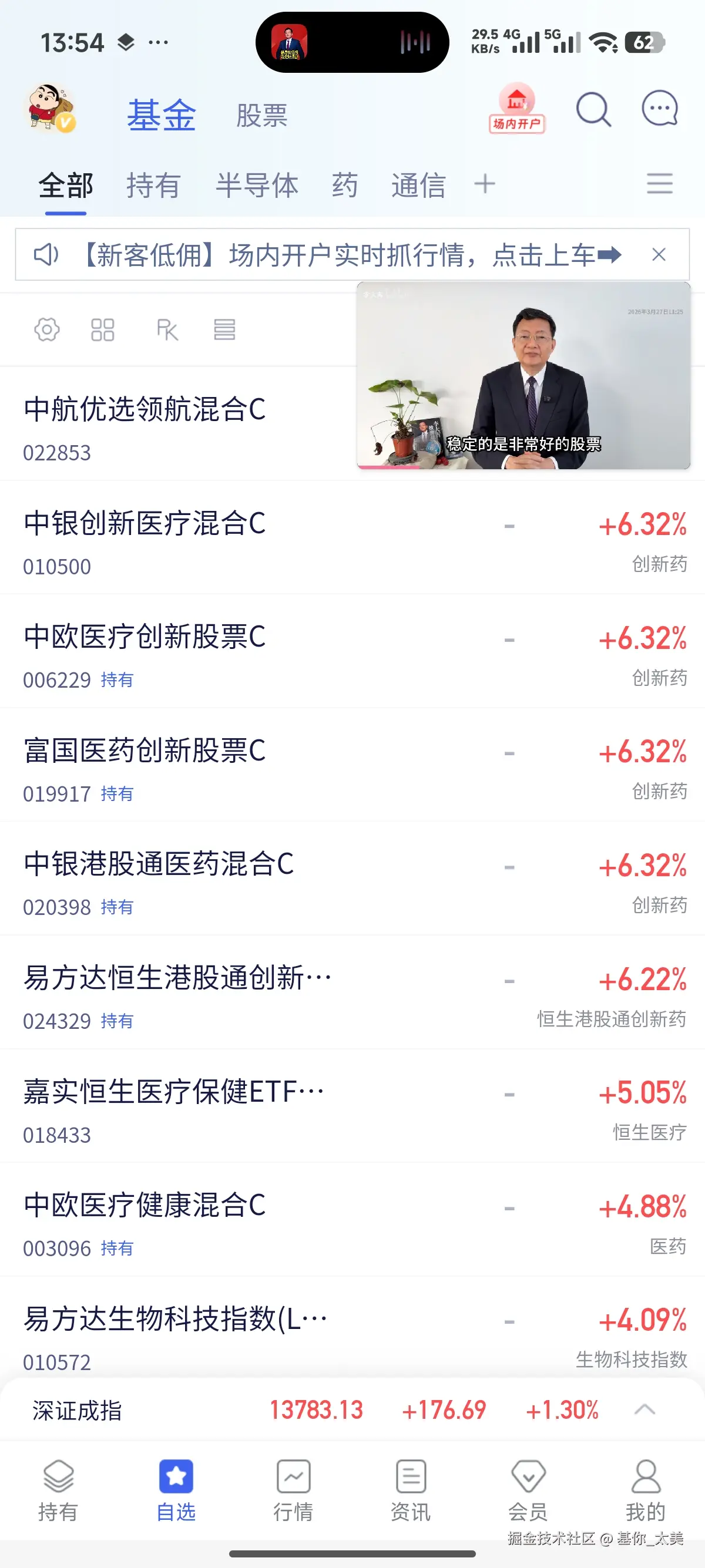Select the 半导体 category tab
The image size is (705, 1568).
(x=258, y=185)
